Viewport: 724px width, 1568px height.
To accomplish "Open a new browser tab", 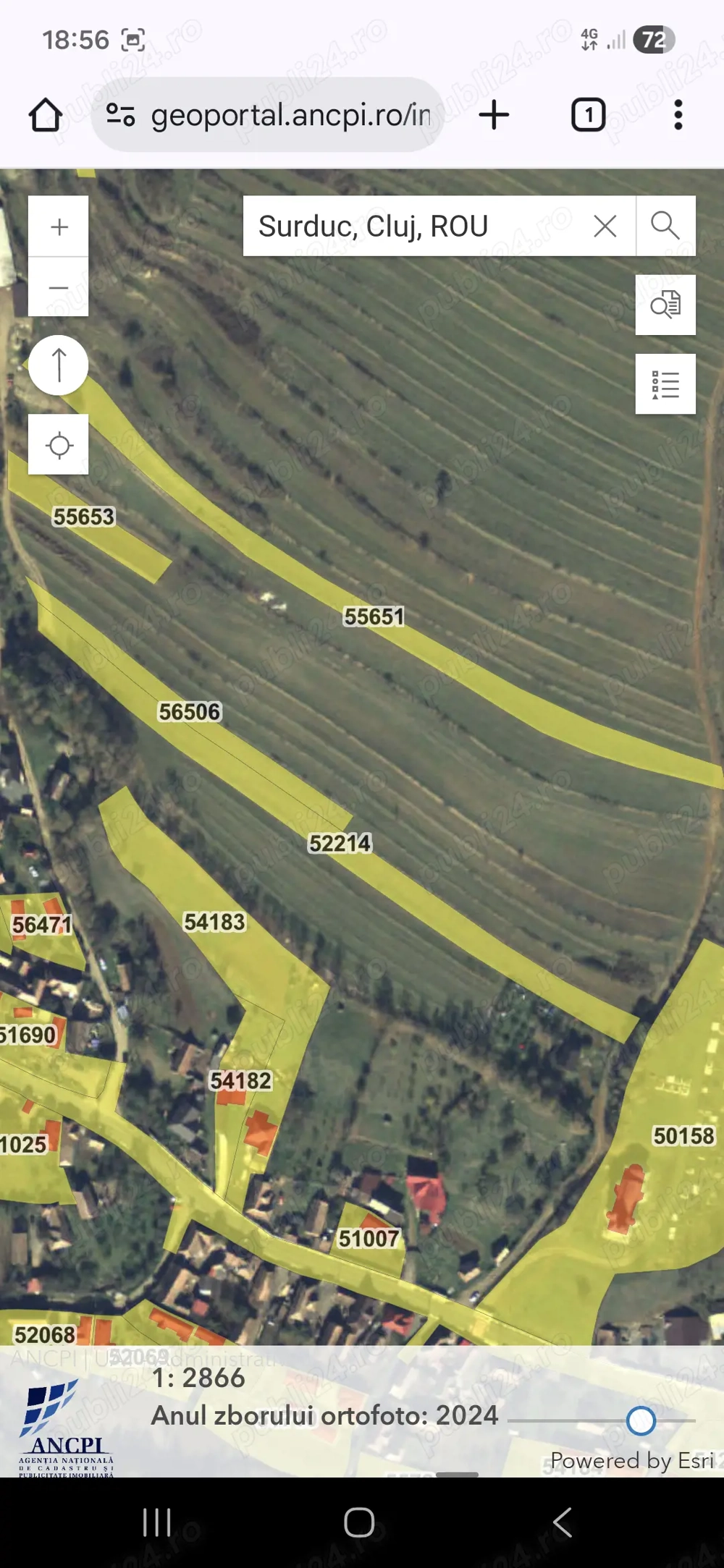I will pos(494,115).
